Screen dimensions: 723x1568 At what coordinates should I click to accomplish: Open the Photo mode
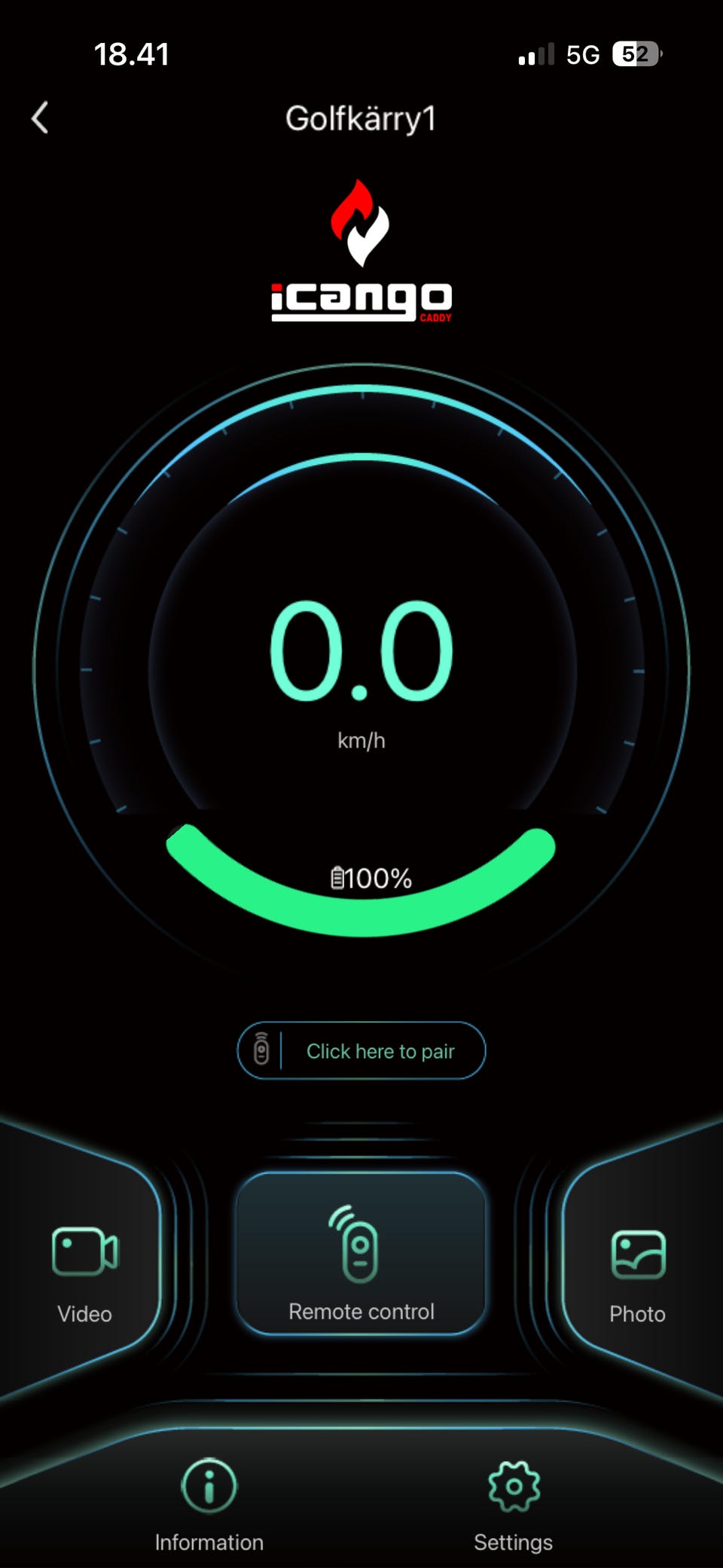pyautogui.click(x=637, y=1275)
